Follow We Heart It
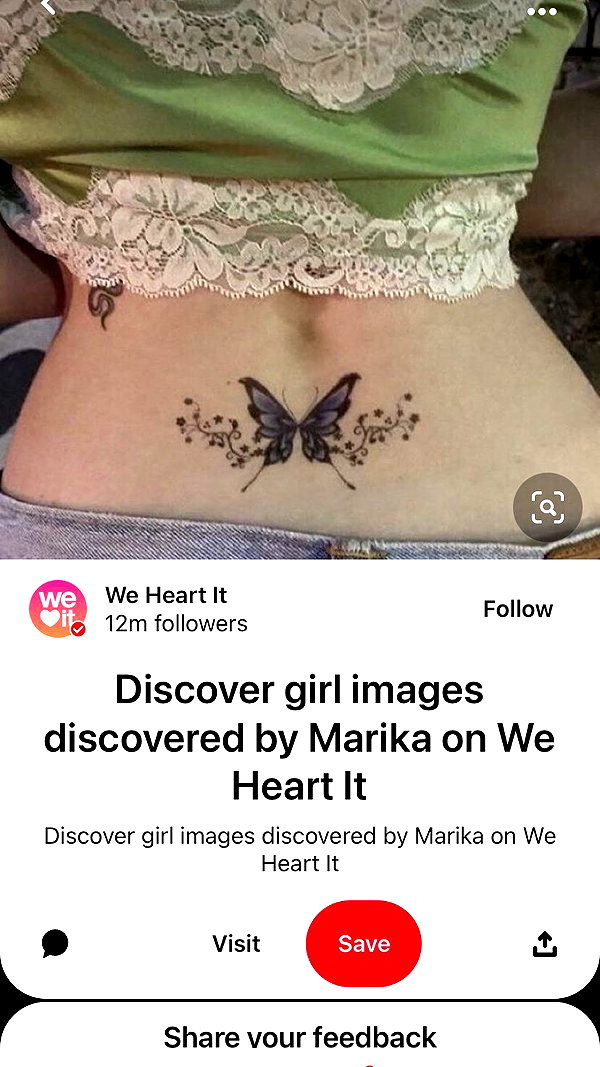Viewport: 600px width, 1067px height. (x=518, y=609)
